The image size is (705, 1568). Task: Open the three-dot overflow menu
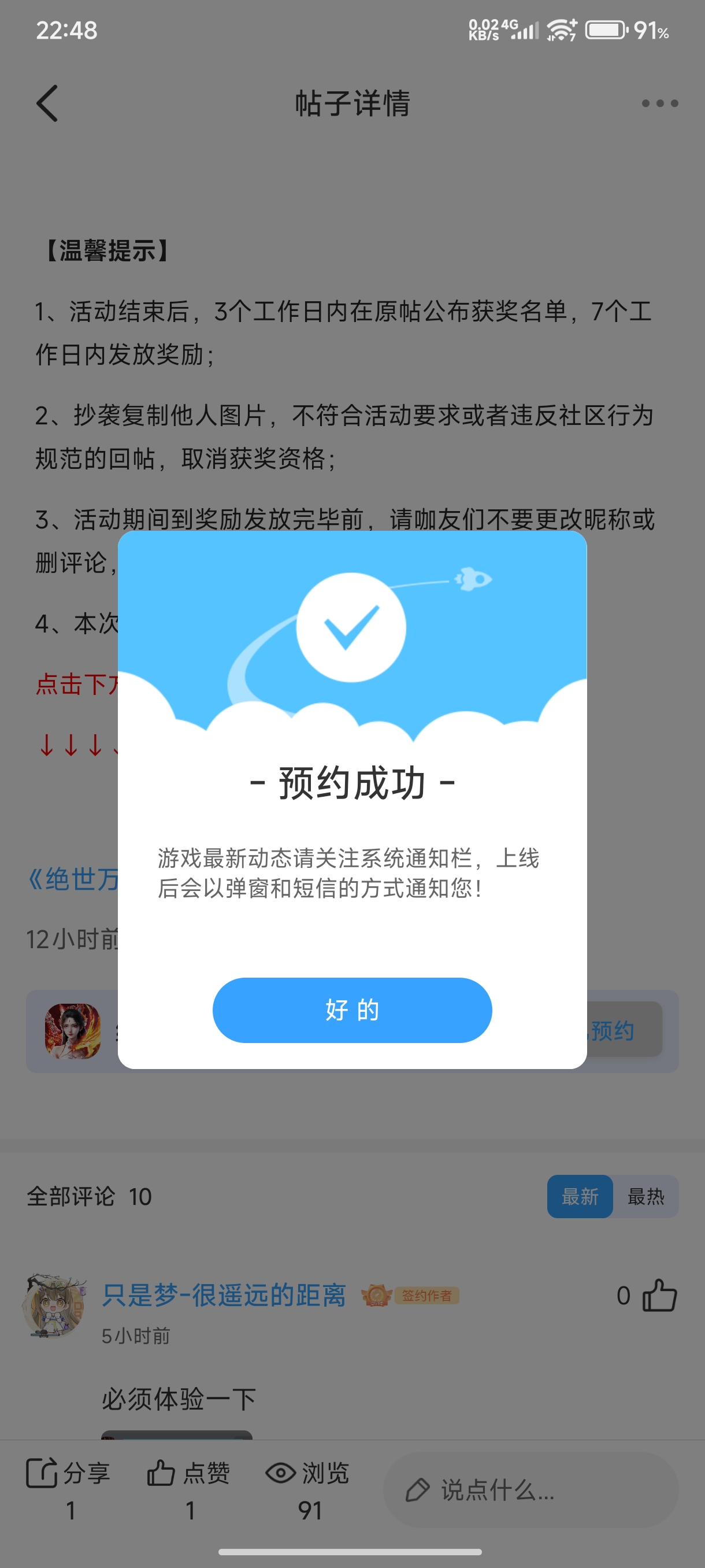(x=659, y=103)
